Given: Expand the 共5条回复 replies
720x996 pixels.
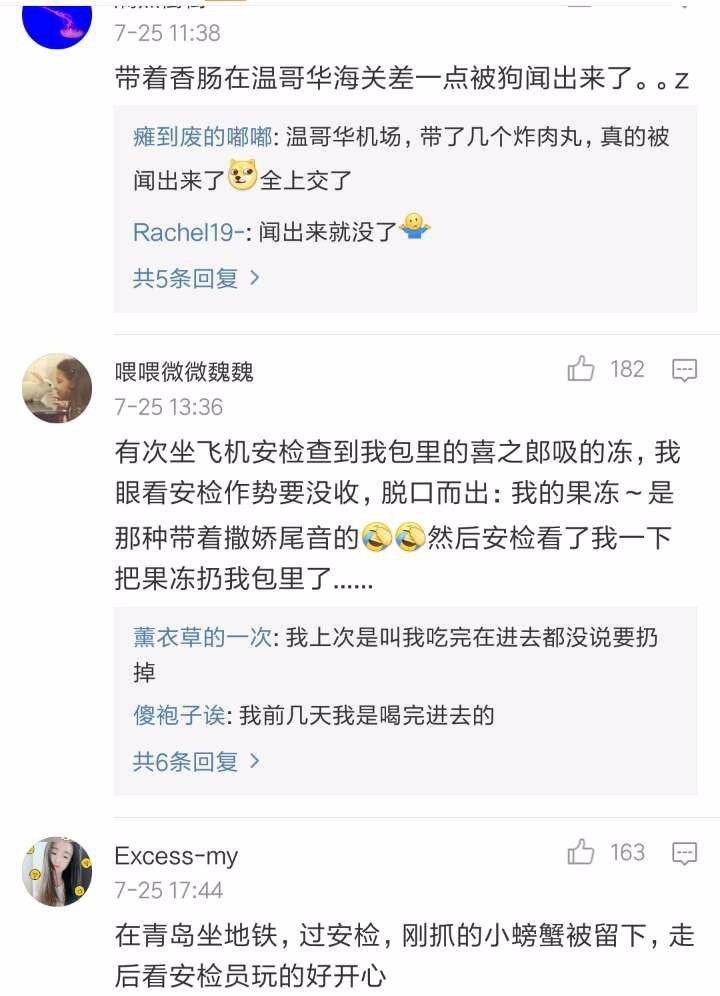Looking at the screenshot, I should coord(196,278).
